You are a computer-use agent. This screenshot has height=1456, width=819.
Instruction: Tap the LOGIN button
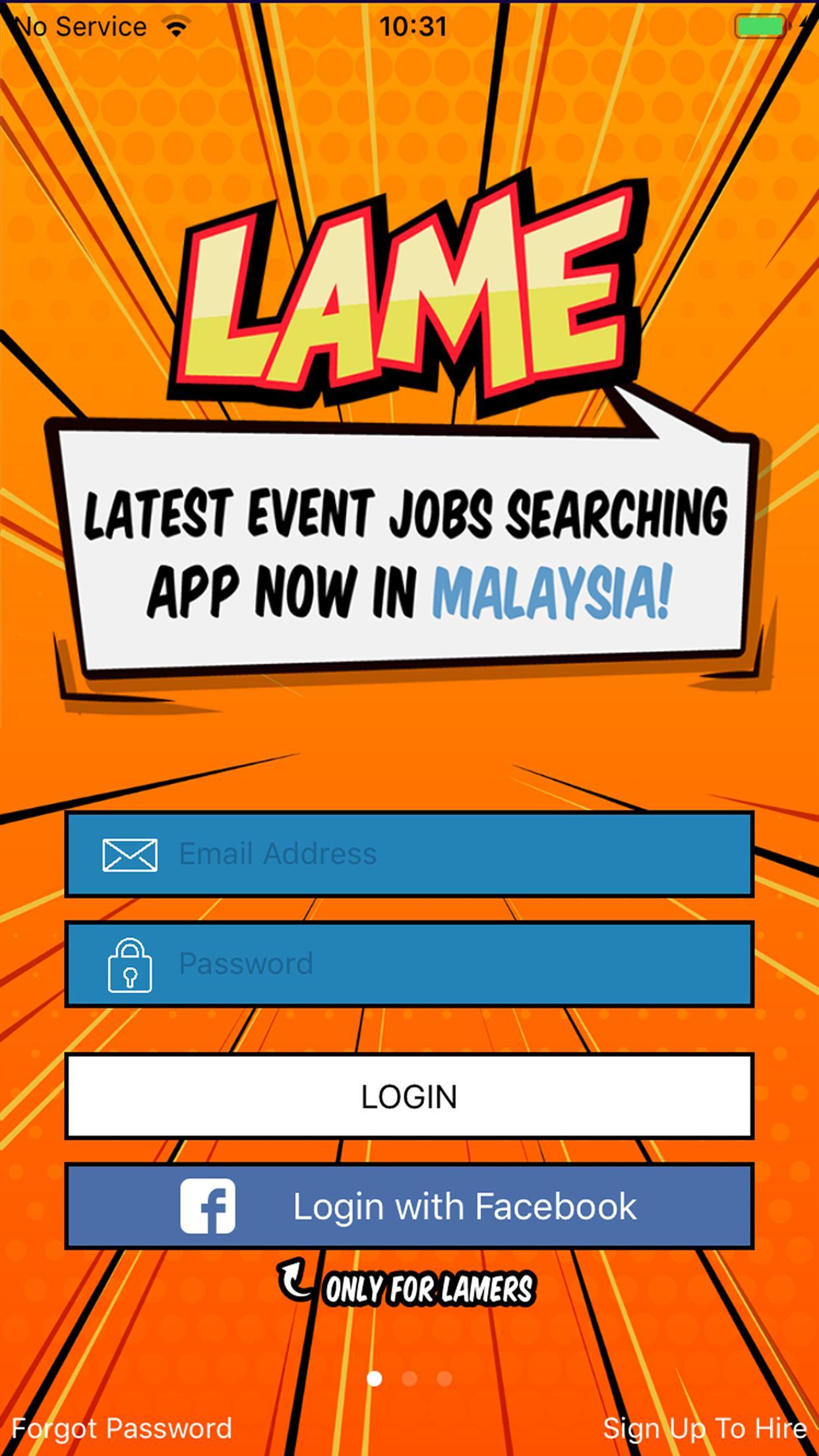coord(409,1097)
